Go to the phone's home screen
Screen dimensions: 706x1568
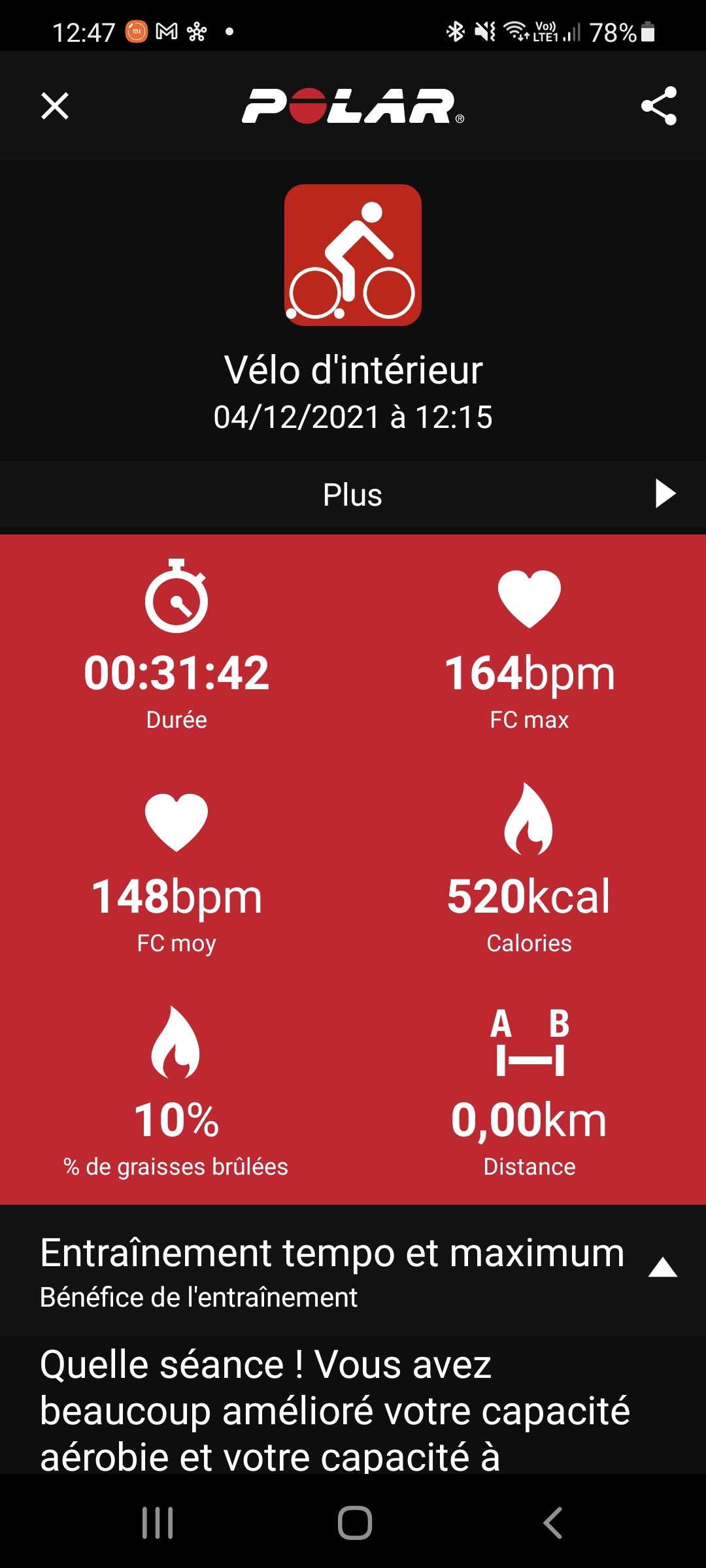coord(354,1523)
